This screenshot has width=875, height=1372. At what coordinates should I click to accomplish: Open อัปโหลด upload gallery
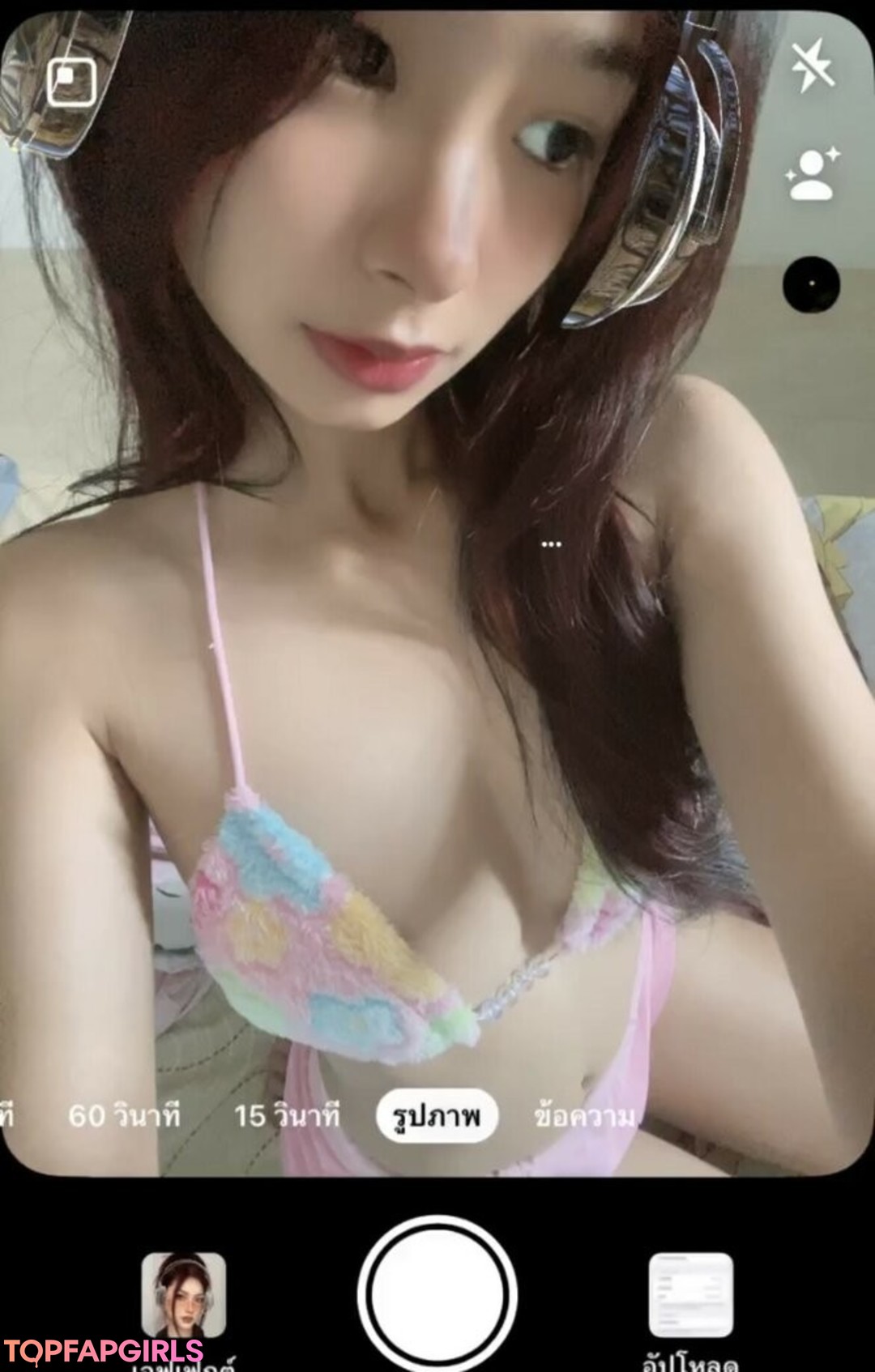pos(690,1296)
